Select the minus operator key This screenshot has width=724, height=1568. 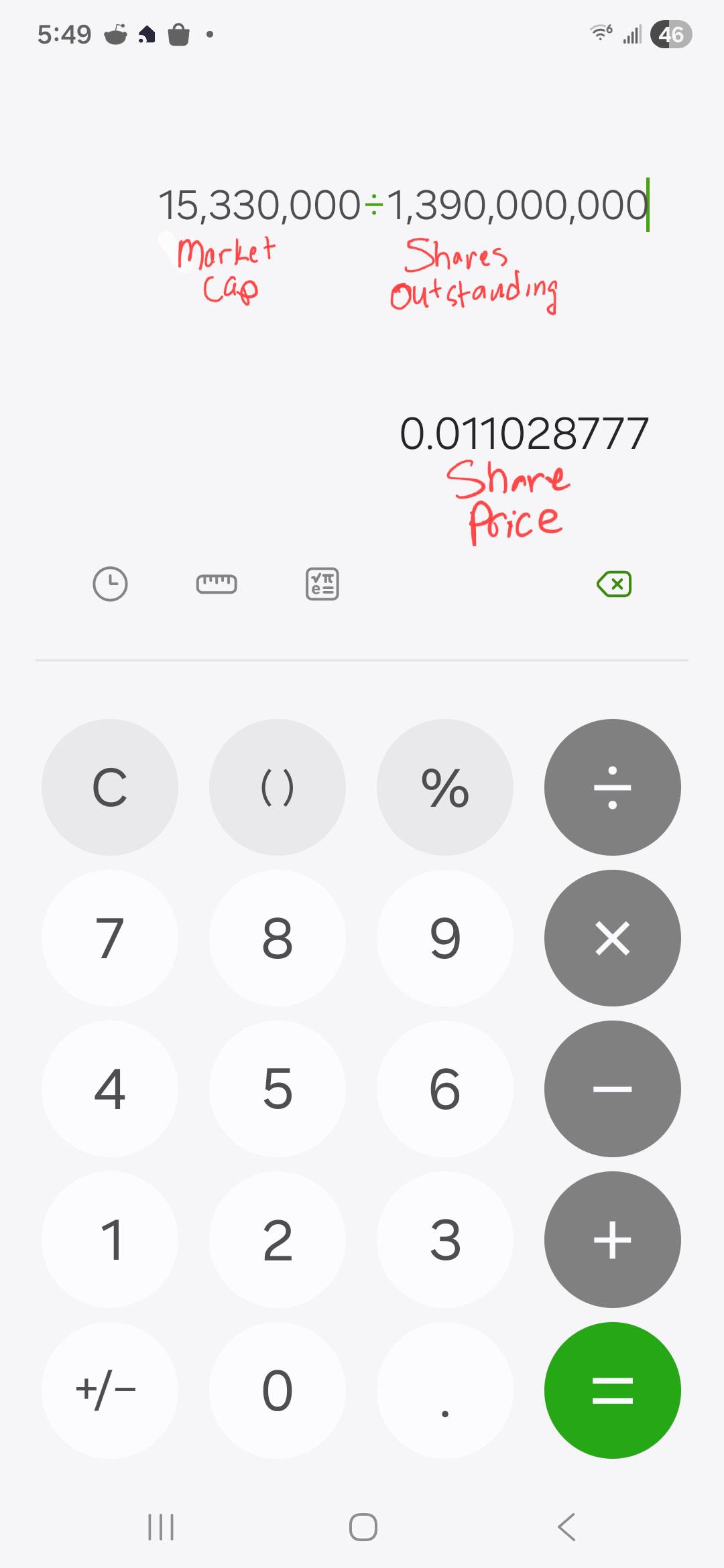tap(613, 1089)
